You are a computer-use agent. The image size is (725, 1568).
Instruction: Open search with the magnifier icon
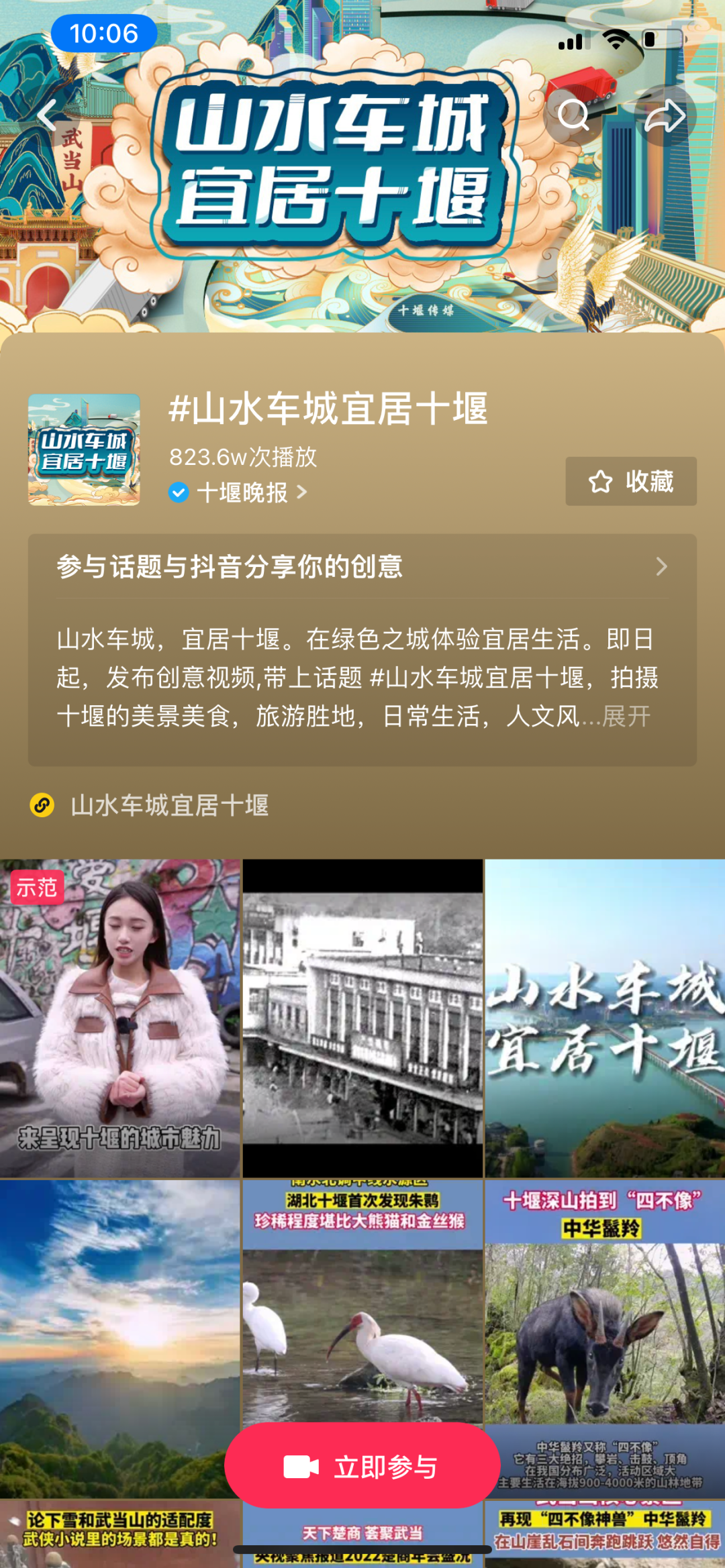point(573,115)
